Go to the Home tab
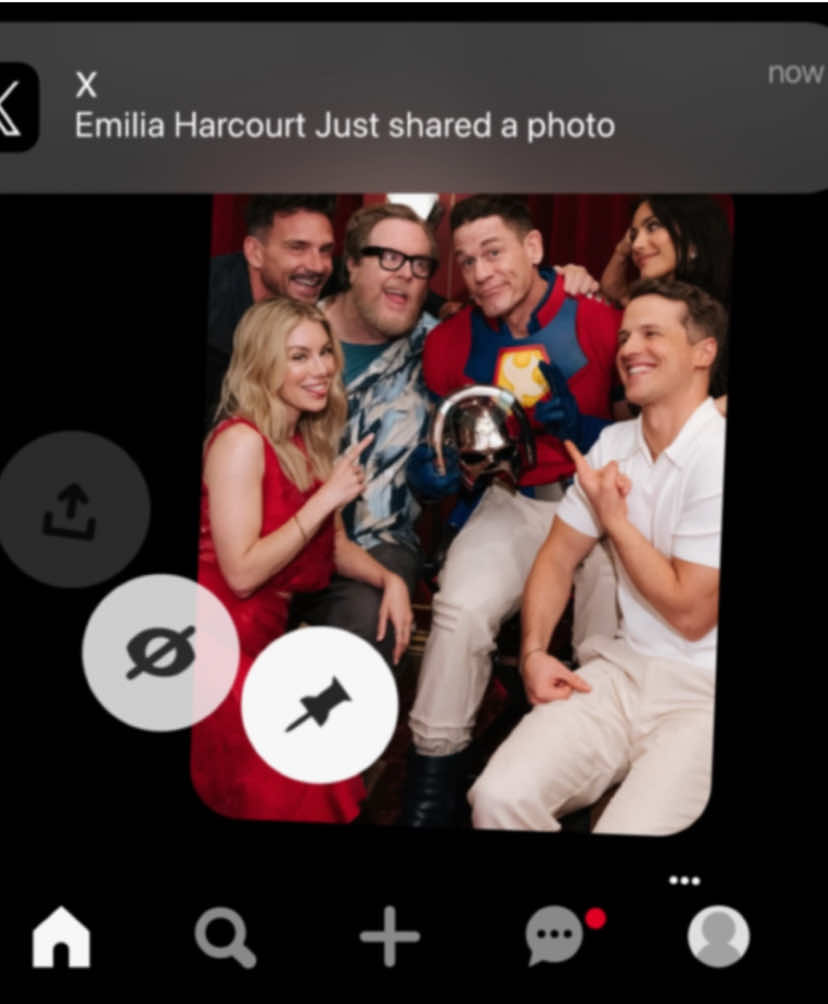 62,938
